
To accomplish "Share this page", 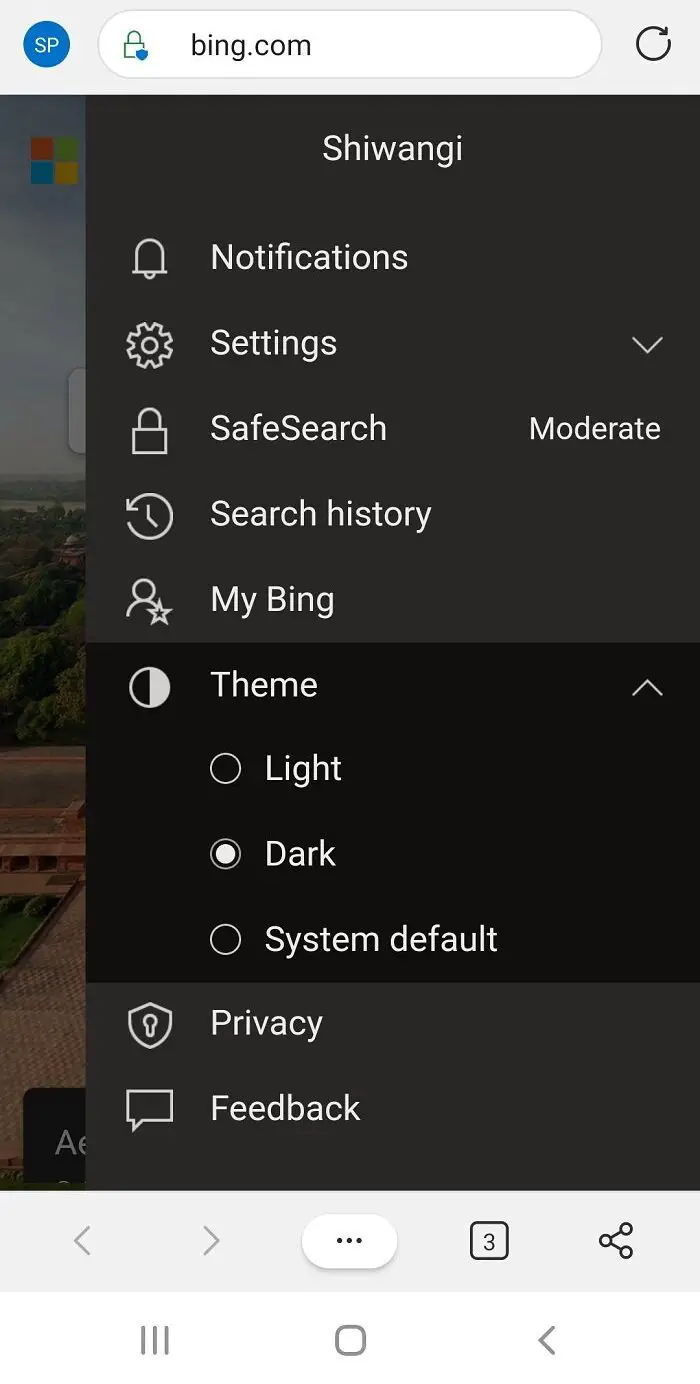I will 616,1241.
